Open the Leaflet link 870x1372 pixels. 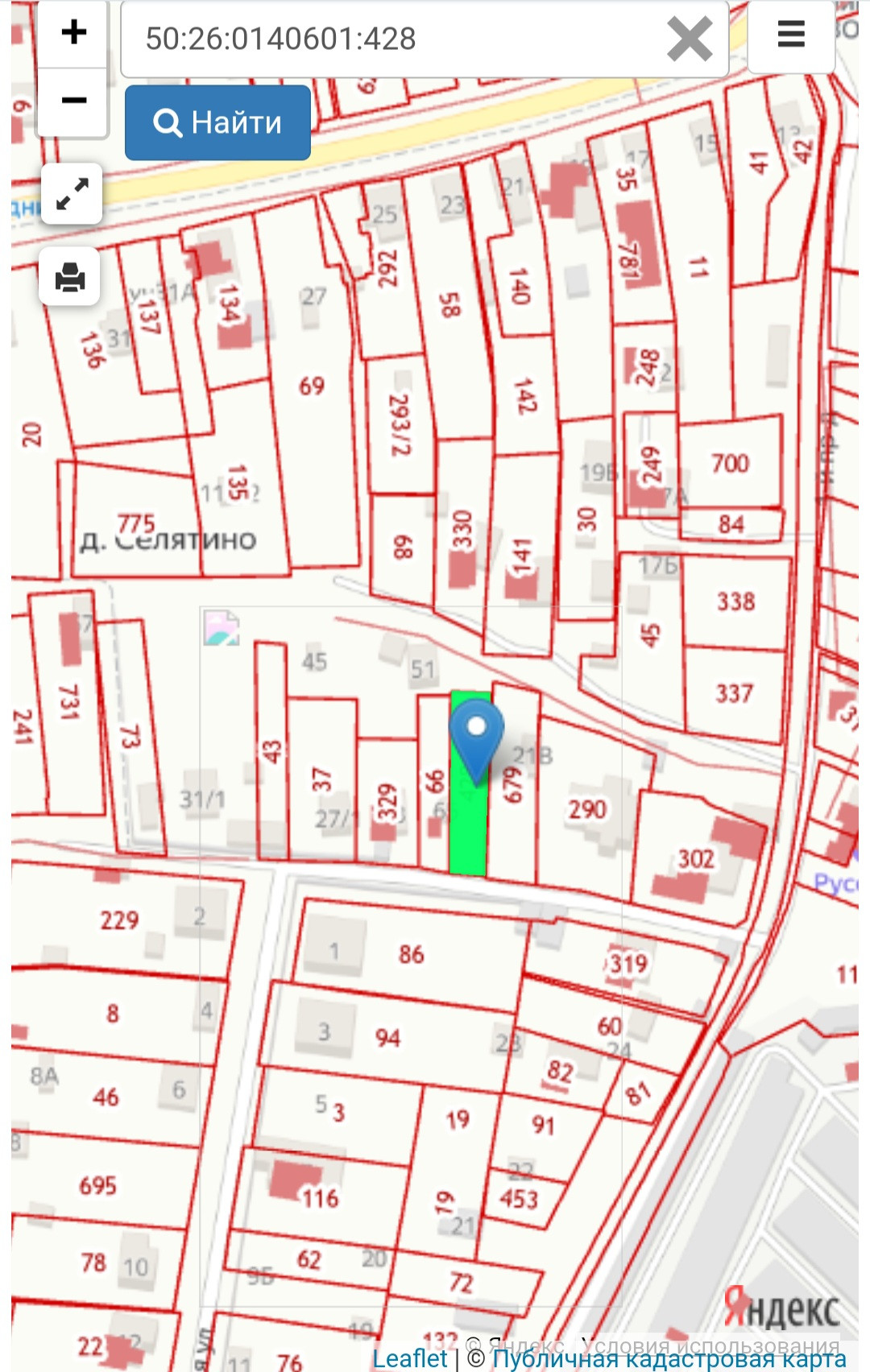click(409, 1358)
